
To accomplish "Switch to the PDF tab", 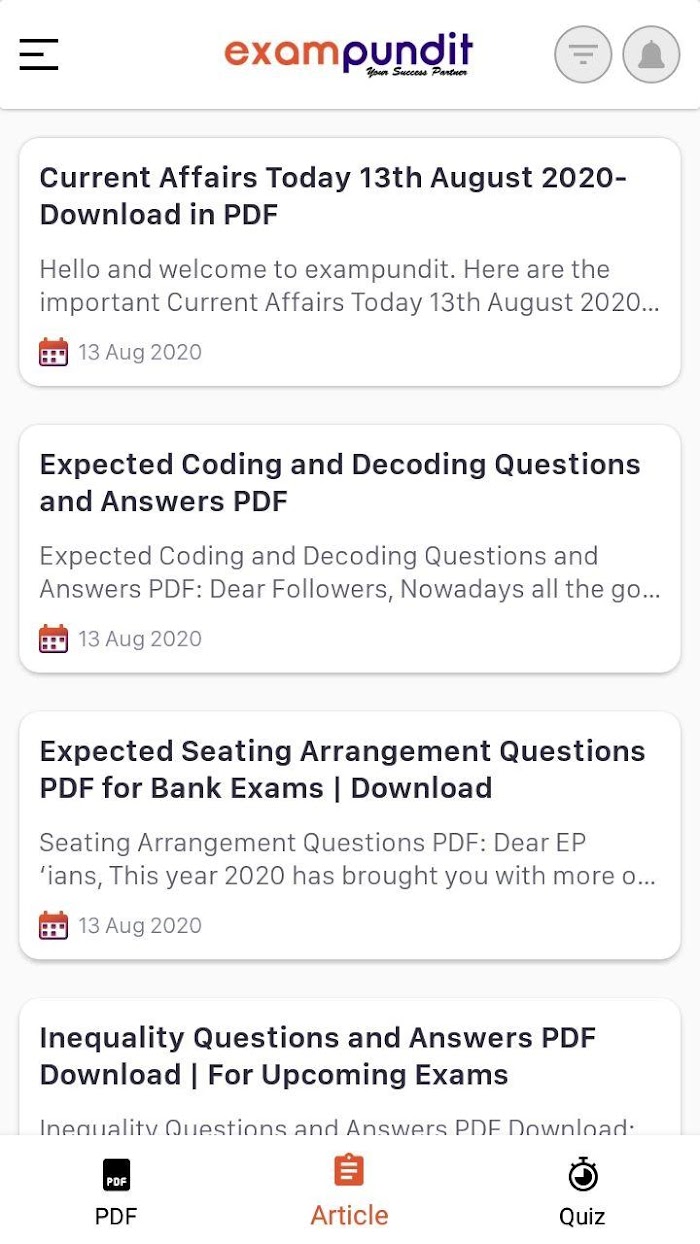I will point(116,1192).
